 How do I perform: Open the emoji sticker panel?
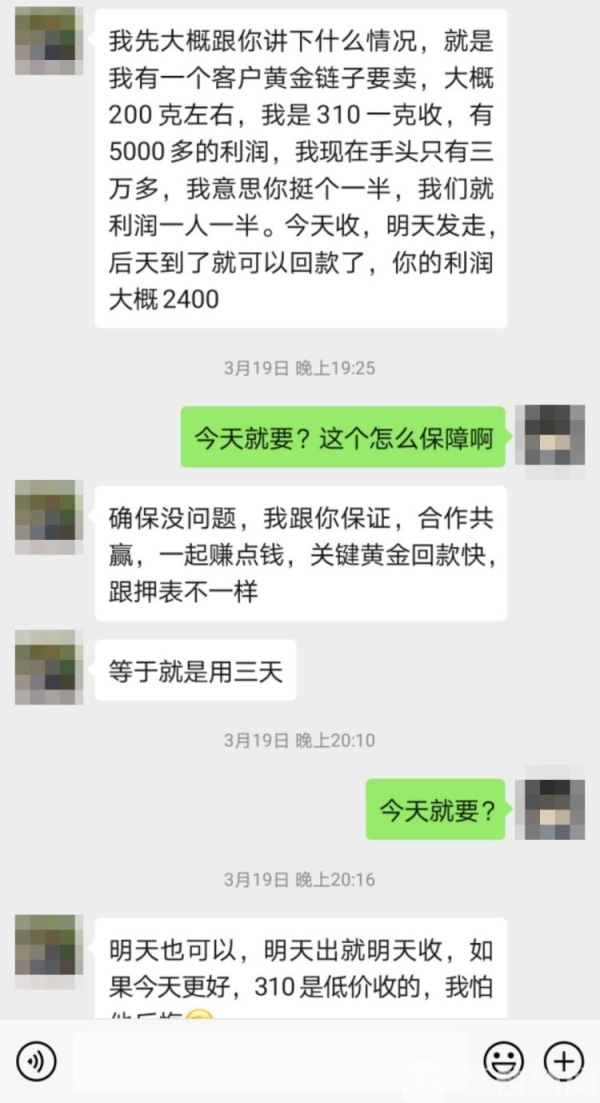(x=503, y=1060)
